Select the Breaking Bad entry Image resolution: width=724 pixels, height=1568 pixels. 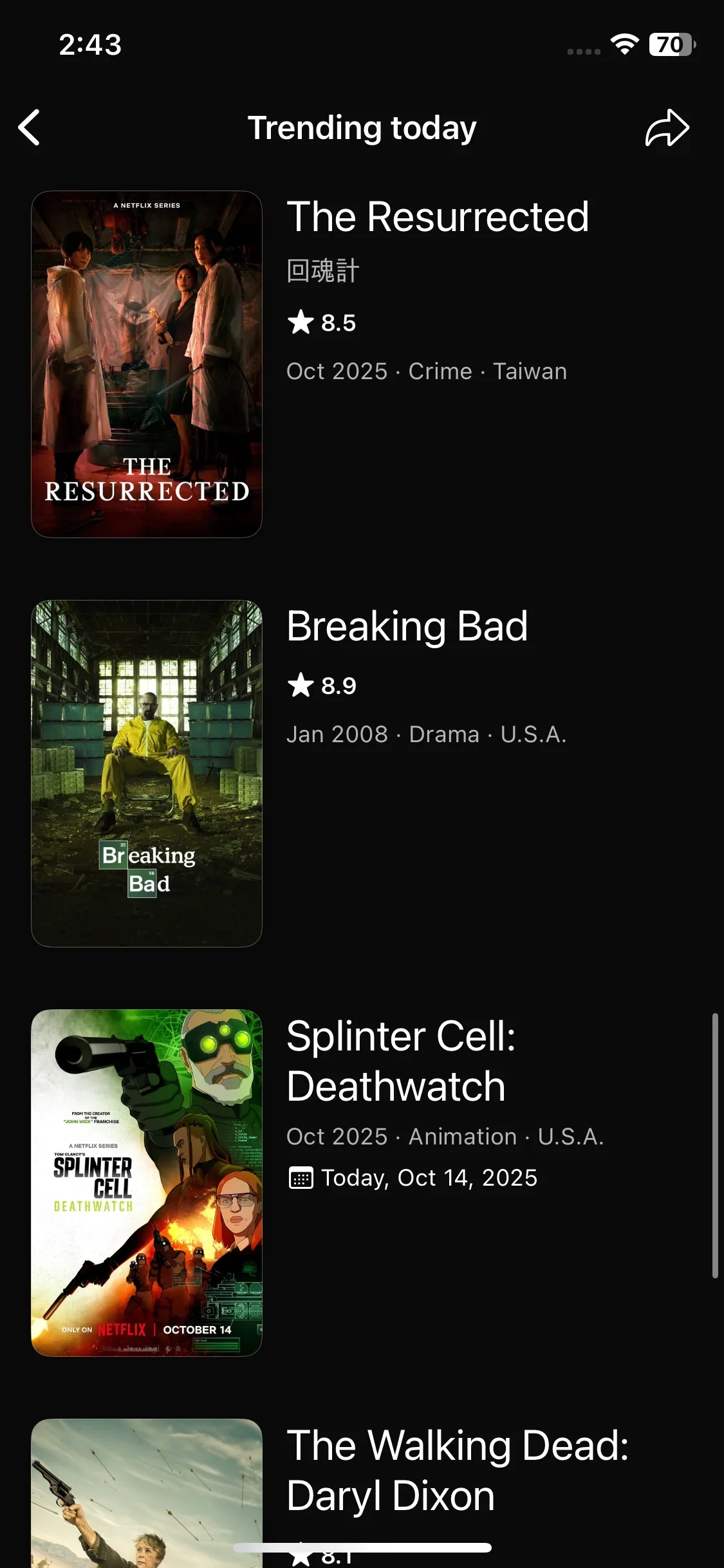pos(407,627)
